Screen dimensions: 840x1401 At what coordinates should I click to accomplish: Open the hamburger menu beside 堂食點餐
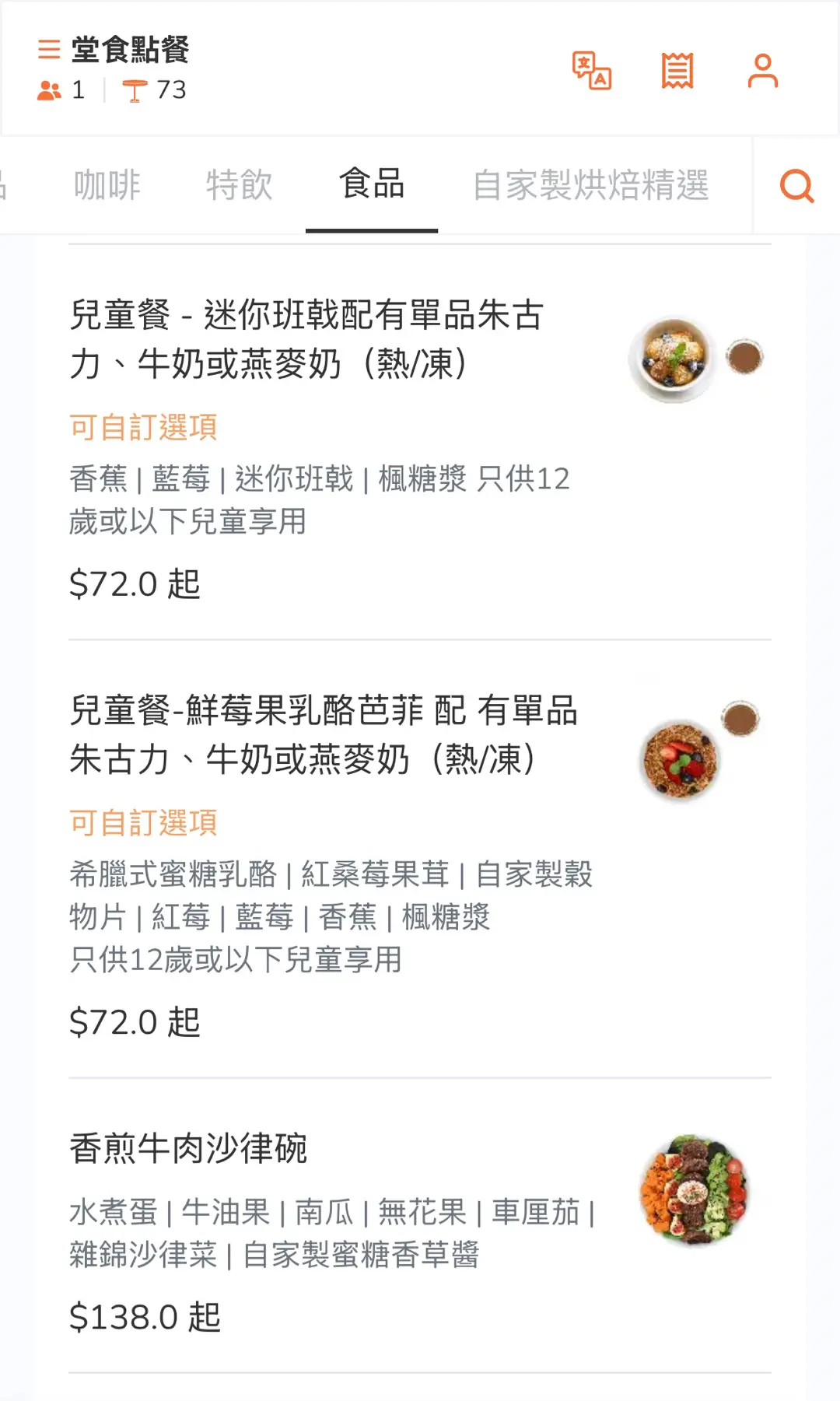[x=49, y=50]
